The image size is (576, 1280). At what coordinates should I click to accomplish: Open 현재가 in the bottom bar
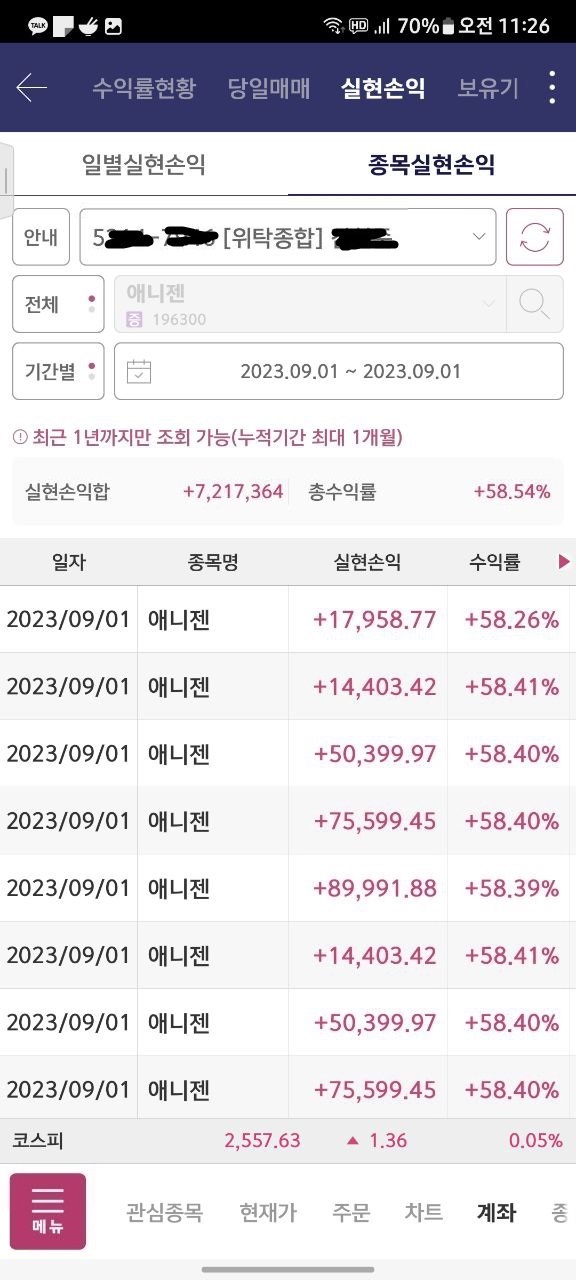click(x=268, y=1212)
